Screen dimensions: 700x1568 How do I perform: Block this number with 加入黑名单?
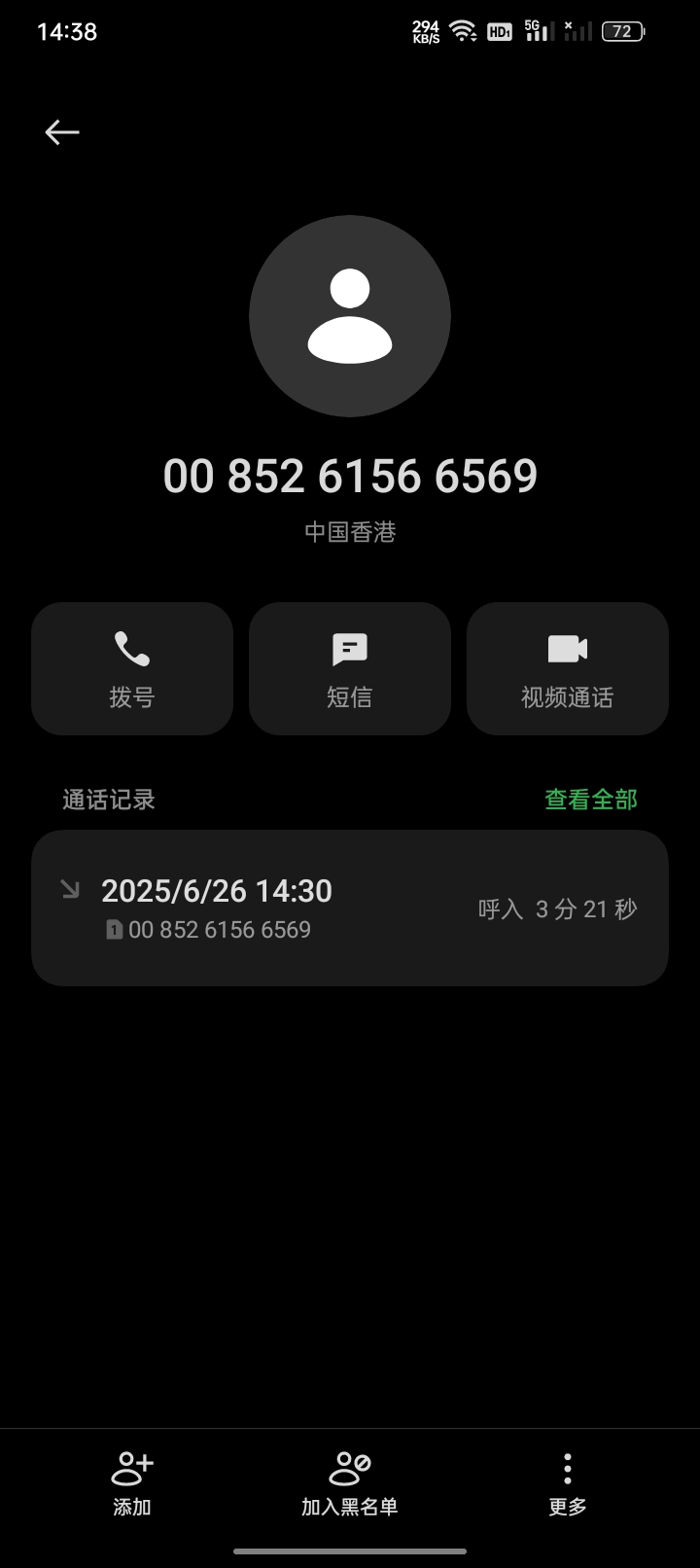[x=350, y=1483]
